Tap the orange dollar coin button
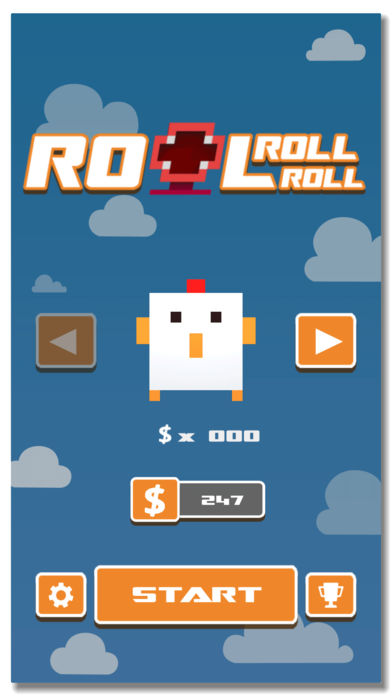The image size is (392, 696). click(x=155, y=500)
